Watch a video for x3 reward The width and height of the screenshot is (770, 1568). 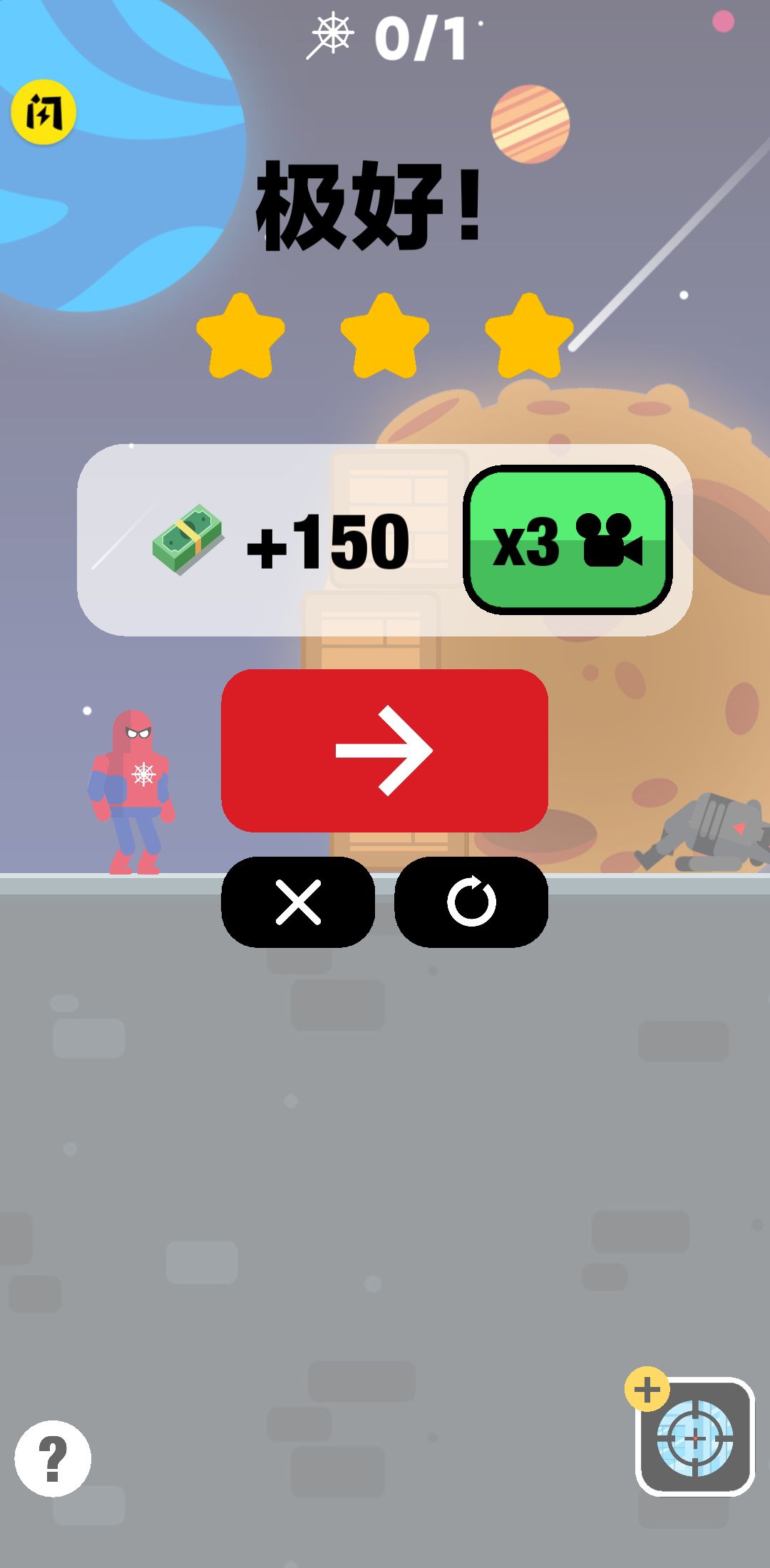point(568,540)
